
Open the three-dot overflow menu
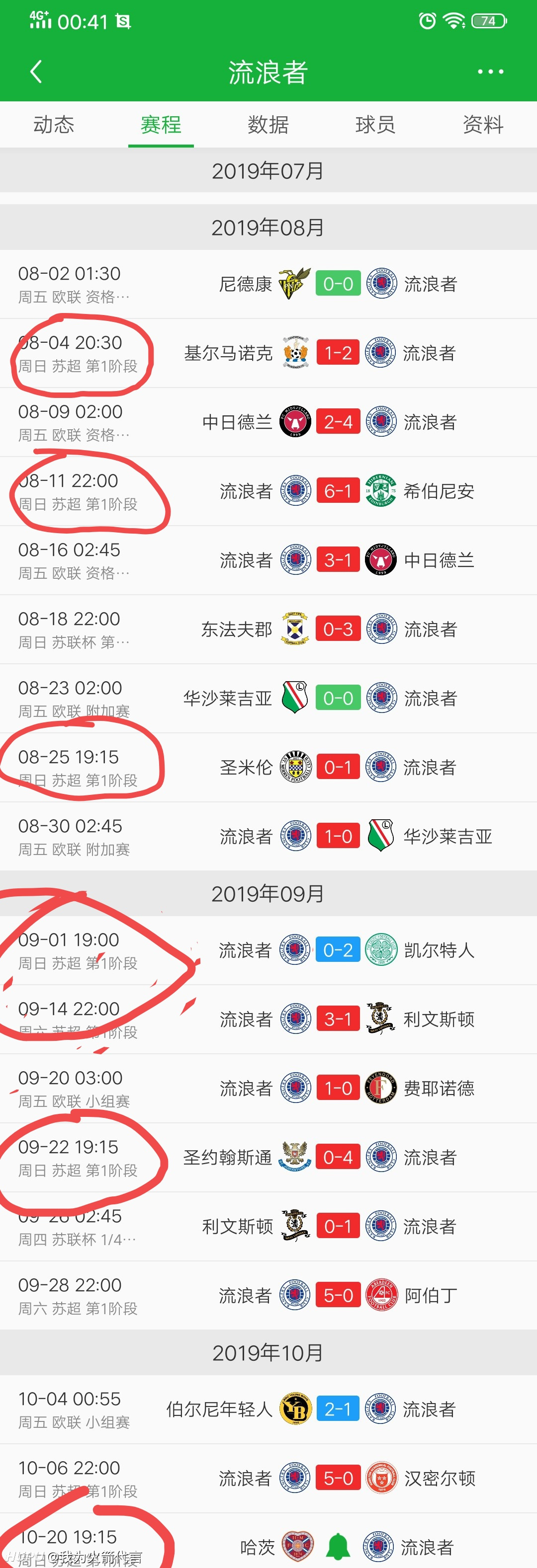tap(490, 71)
